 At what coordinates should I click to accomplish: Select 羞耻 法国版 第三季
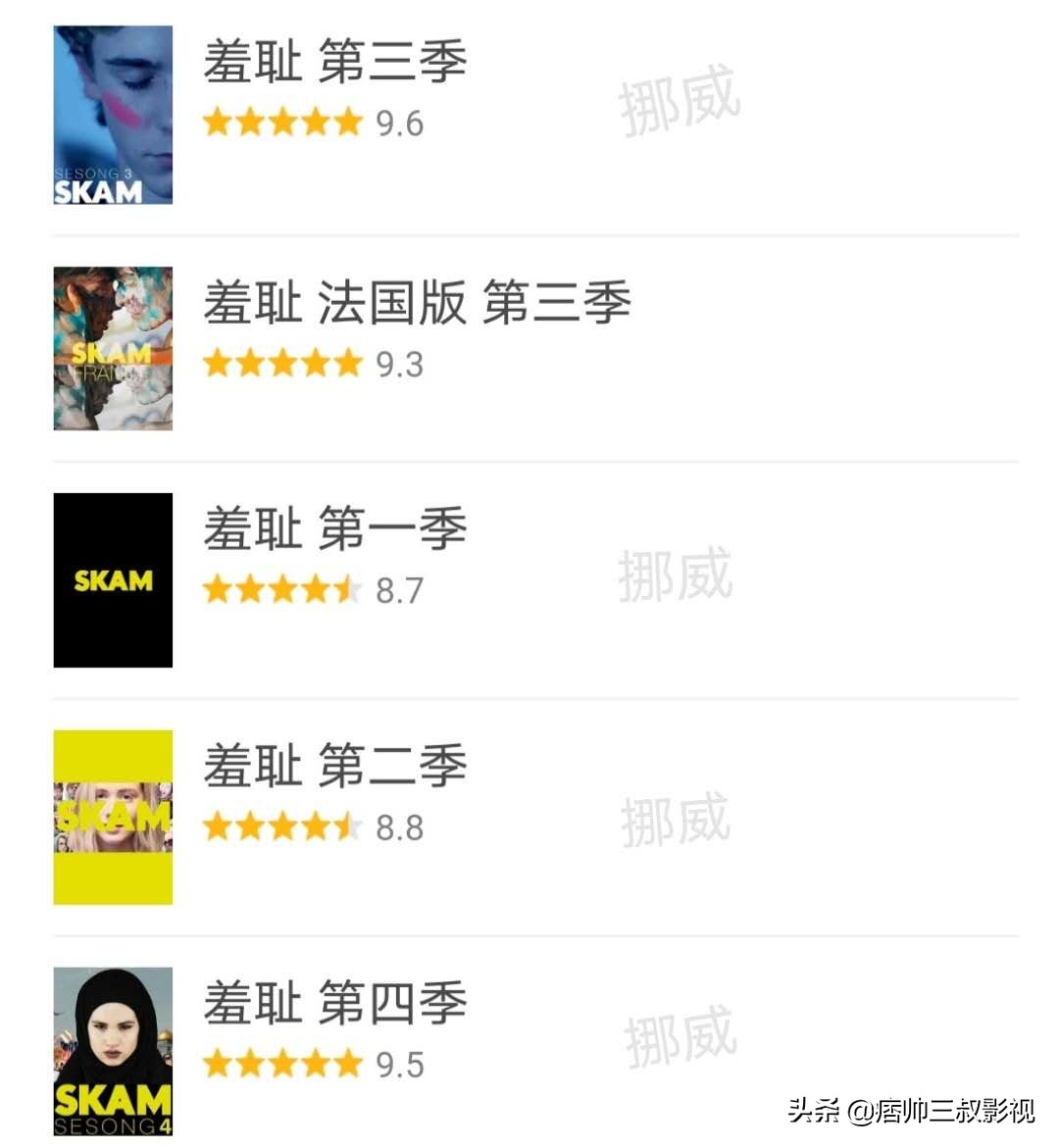[417, 302]
